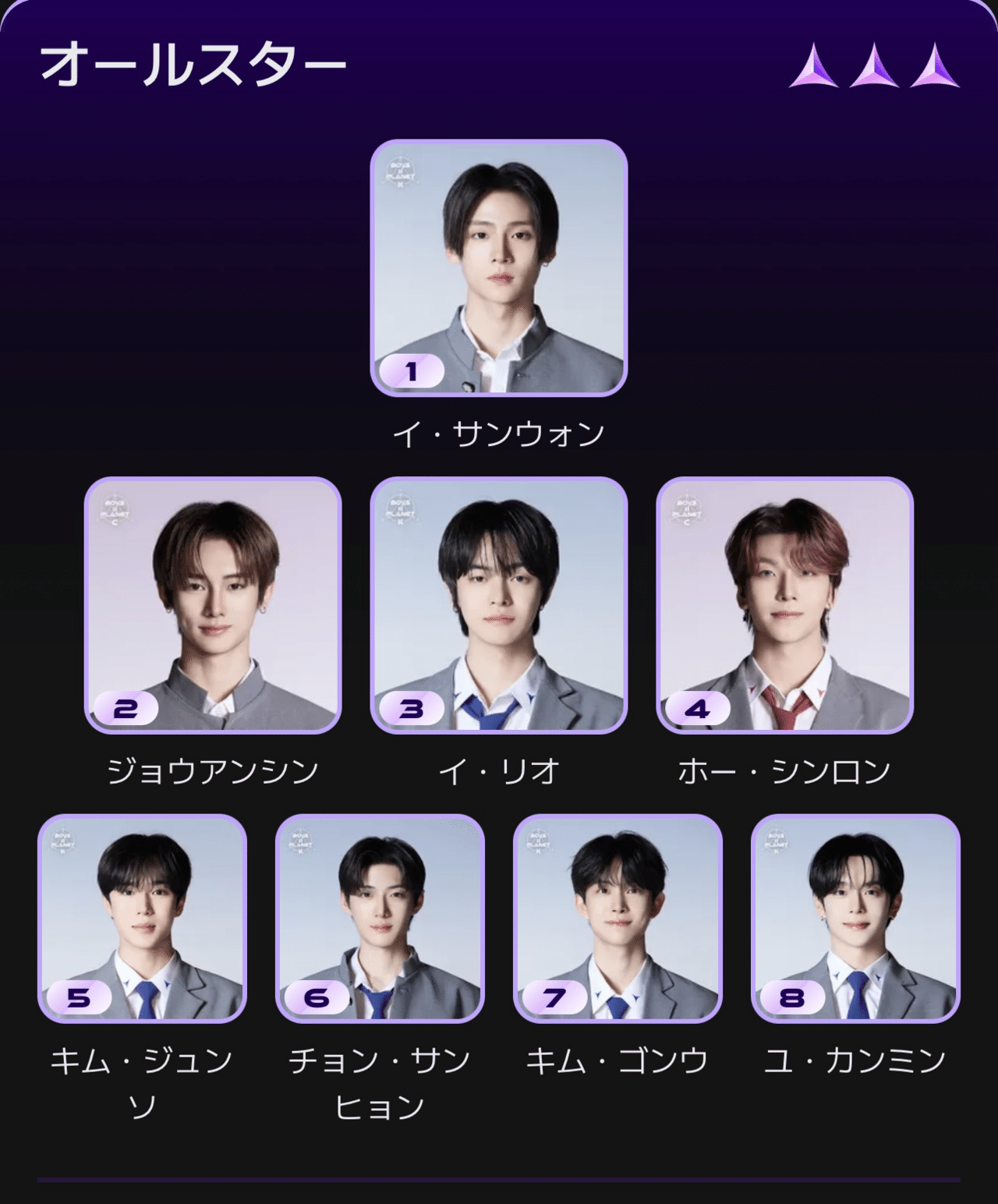View rank 8 card ユ・カンミン
The image size is (998, 1204).
pyautogui.click(x=855, y=918)
